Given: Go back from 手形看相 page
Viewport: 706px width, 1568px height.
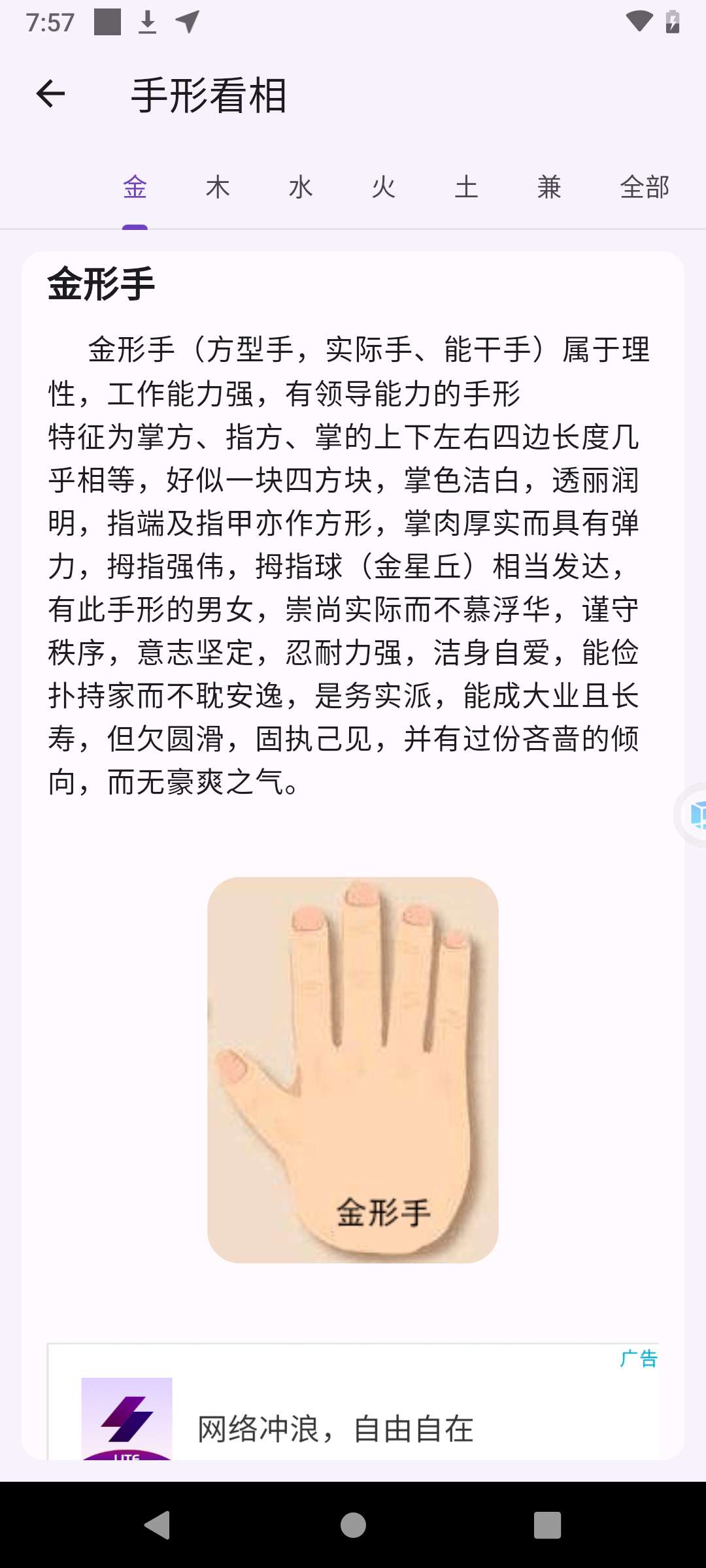Looking at the screenshot, I should click(x=50, y=94).
